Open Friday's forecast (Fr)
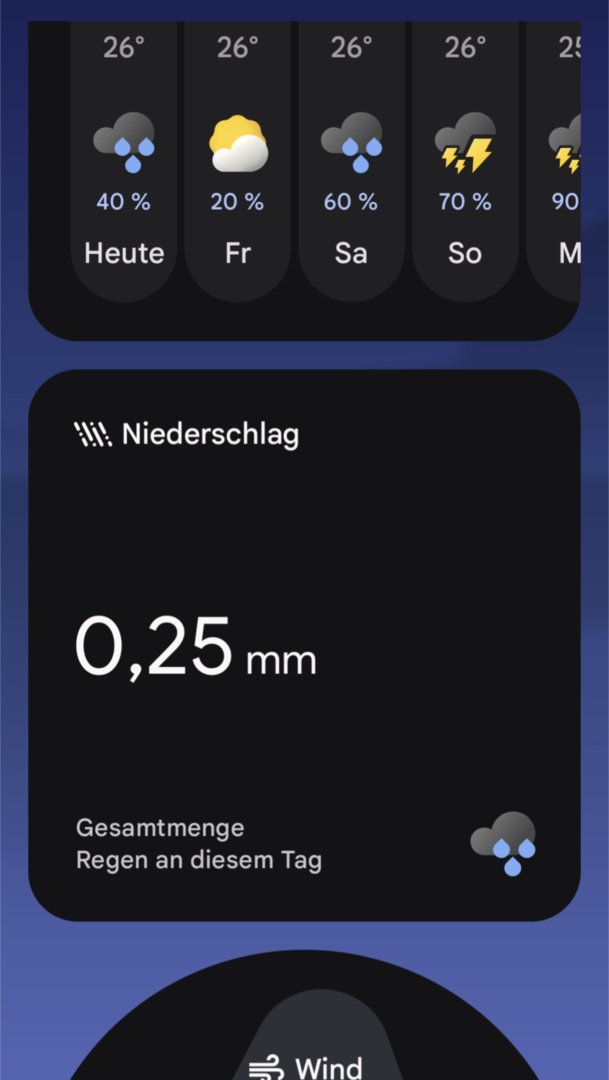The width and height of the screenshot is (609, 1080). click(x=238, y=160)
